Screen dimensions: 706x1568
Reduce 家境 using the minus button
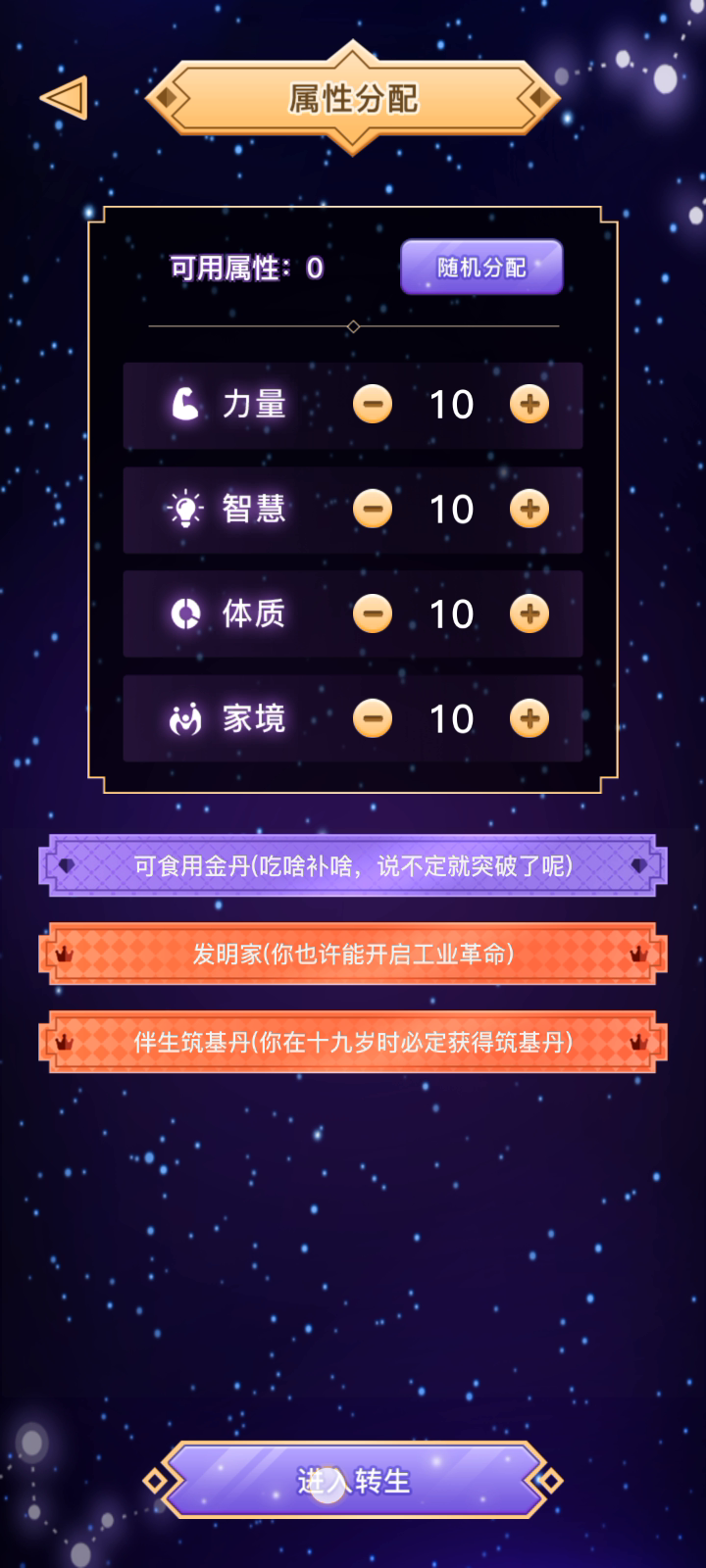point(373,718)
